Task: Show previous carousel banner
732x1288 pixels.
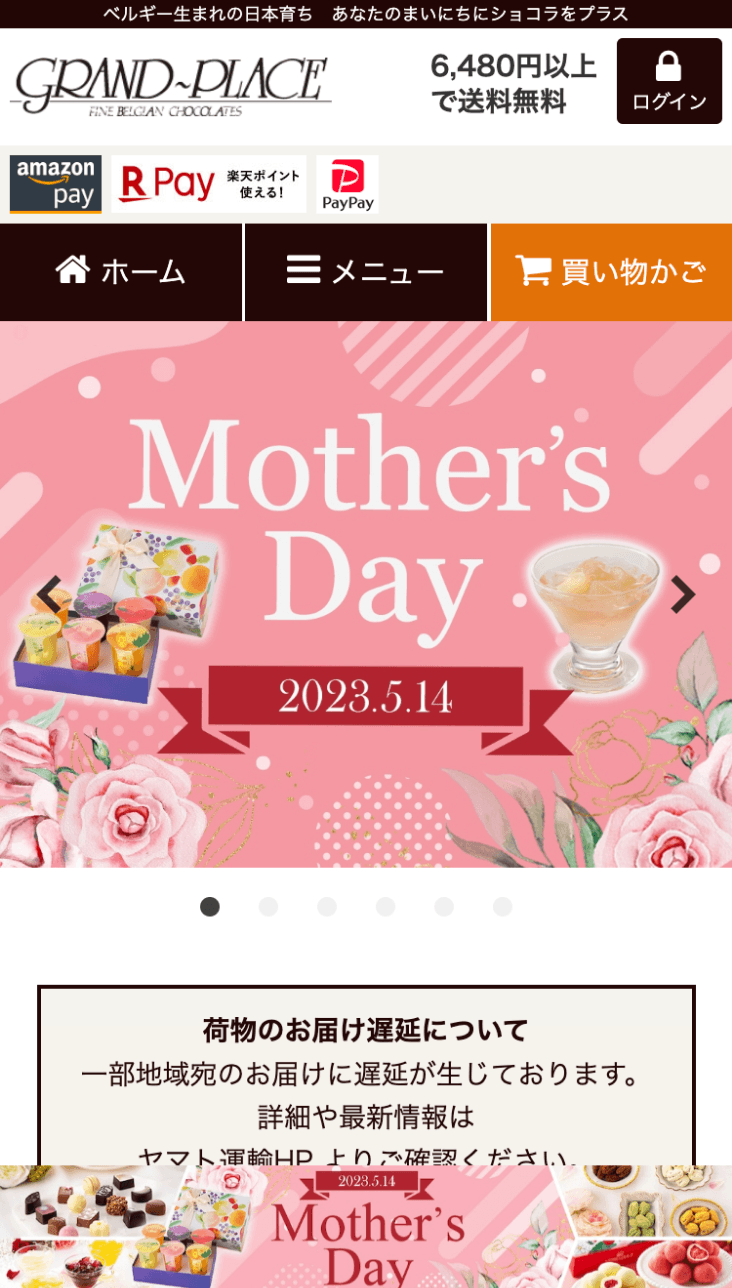Action: (x=49, y=595)
